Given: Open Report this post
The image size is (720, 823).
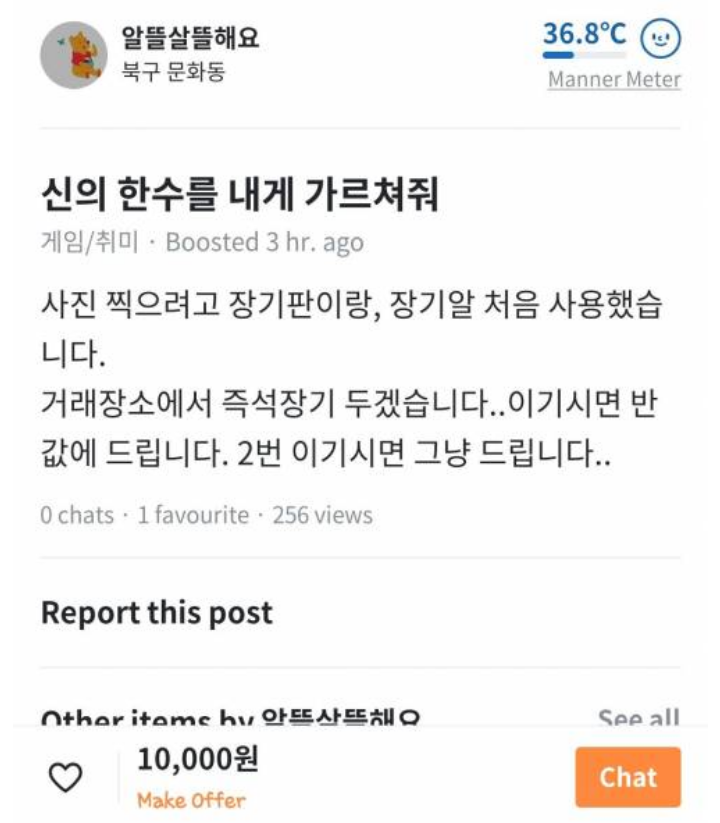Looking at the screenshot, I should tap(156, 612).
